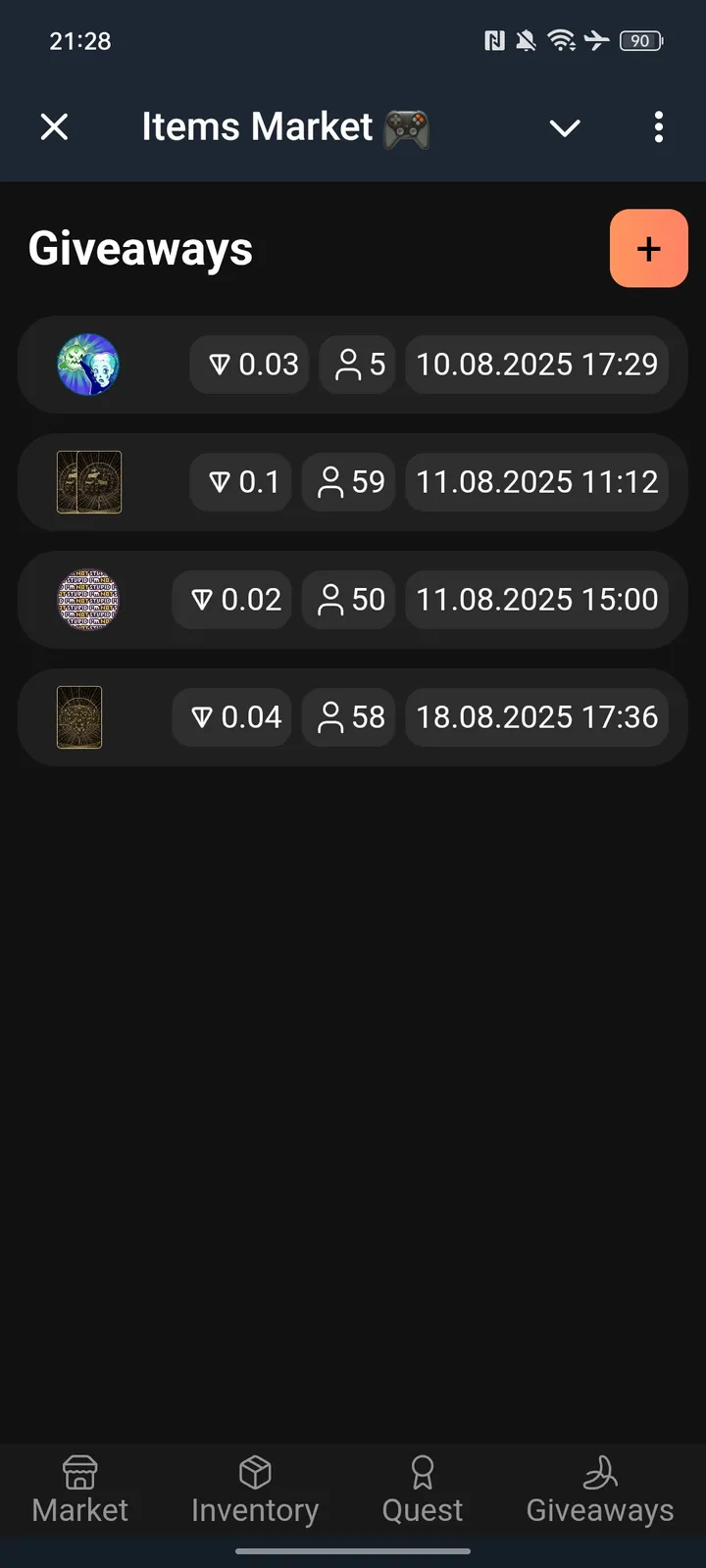Open the Giveaways hand icon in bottom bar
Screen dimensions: 706x1568
[599, 1470]
